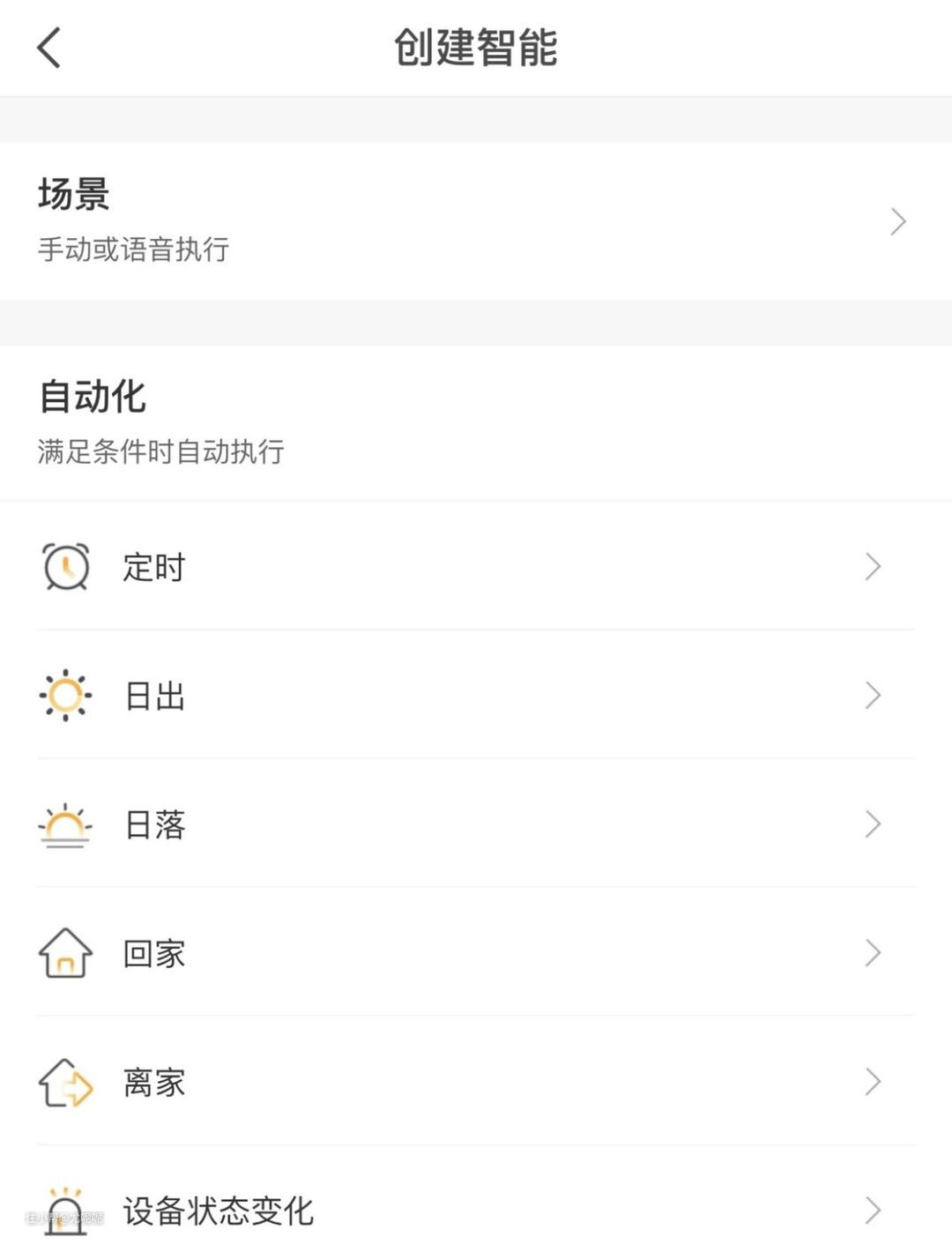
Task: Go back from 创建智能 screen
Action: pos(49,48)
